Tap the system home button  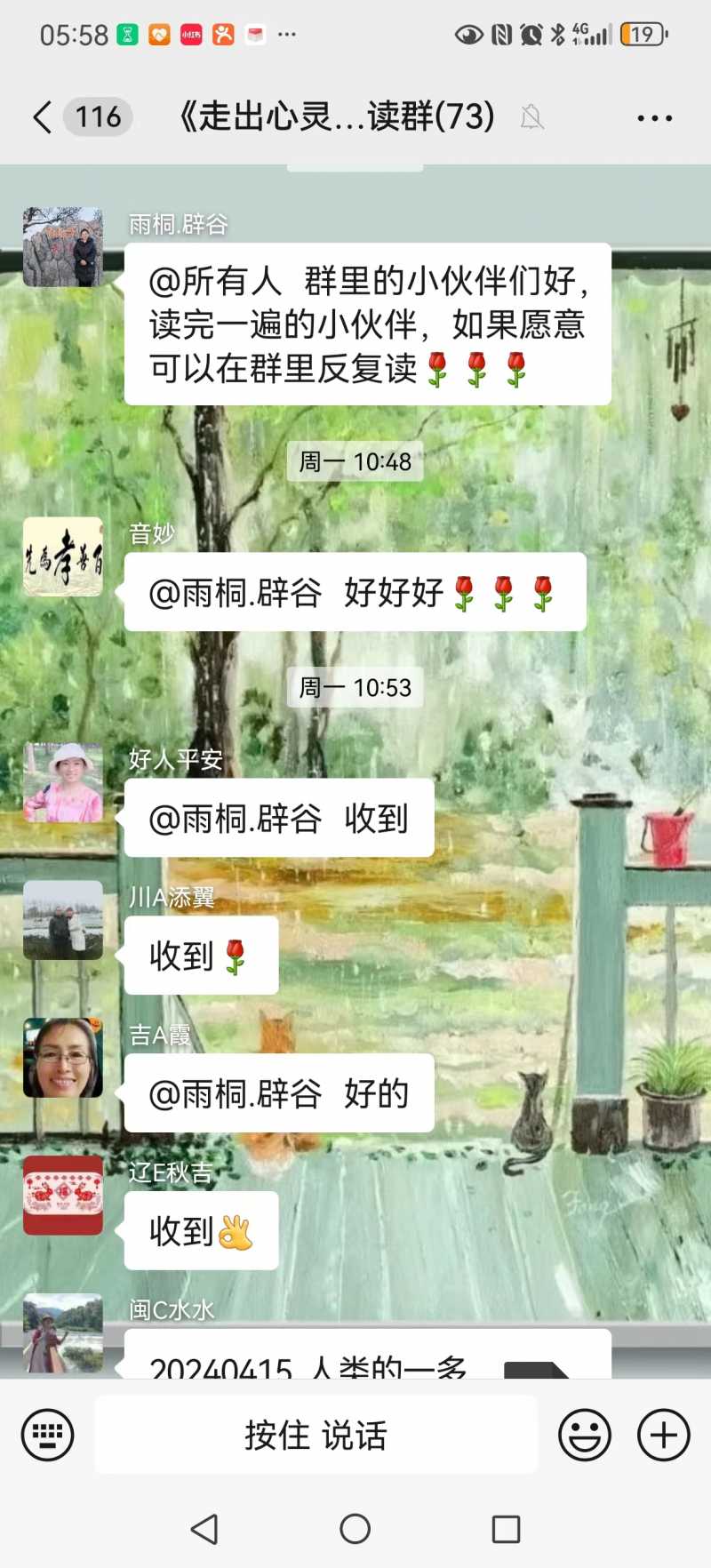point(355,1529)
